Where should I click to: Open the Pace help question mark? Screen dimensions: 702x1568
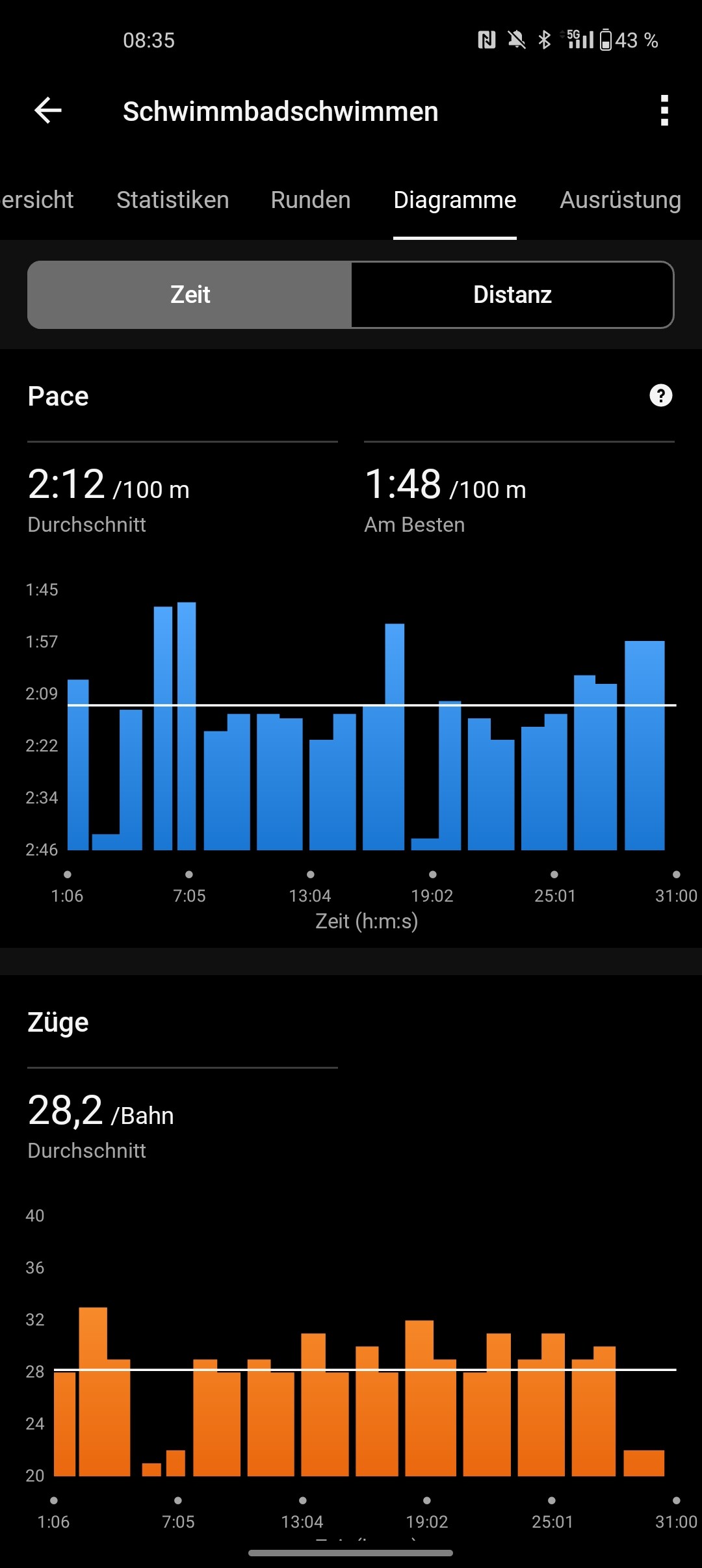[661, 395]
